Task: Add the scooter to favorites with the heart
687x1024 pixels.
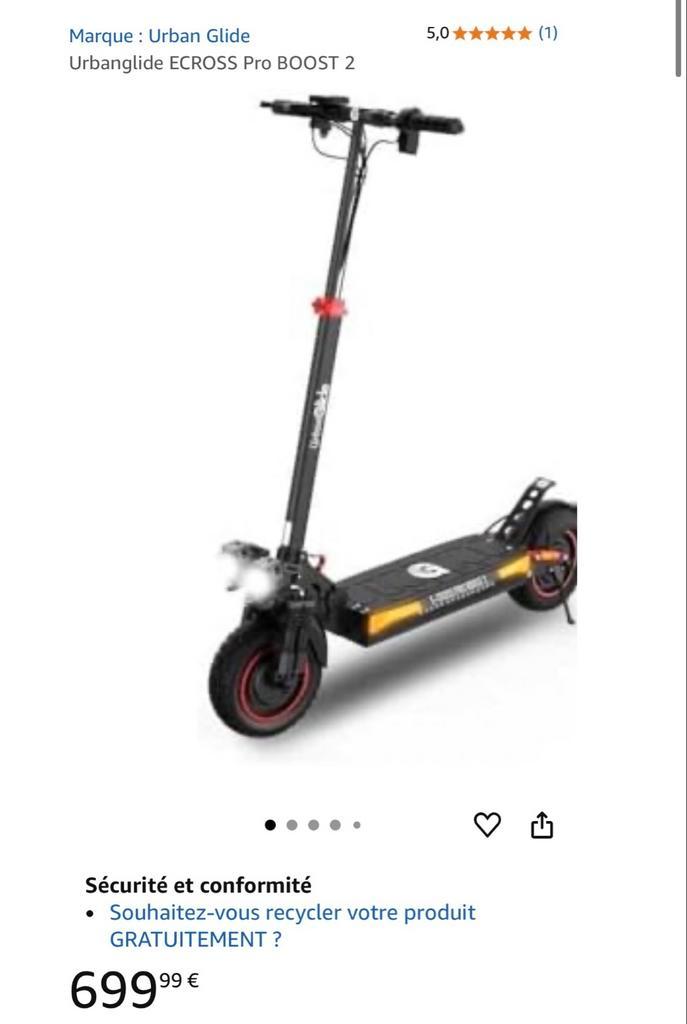Action: (487, 825)
